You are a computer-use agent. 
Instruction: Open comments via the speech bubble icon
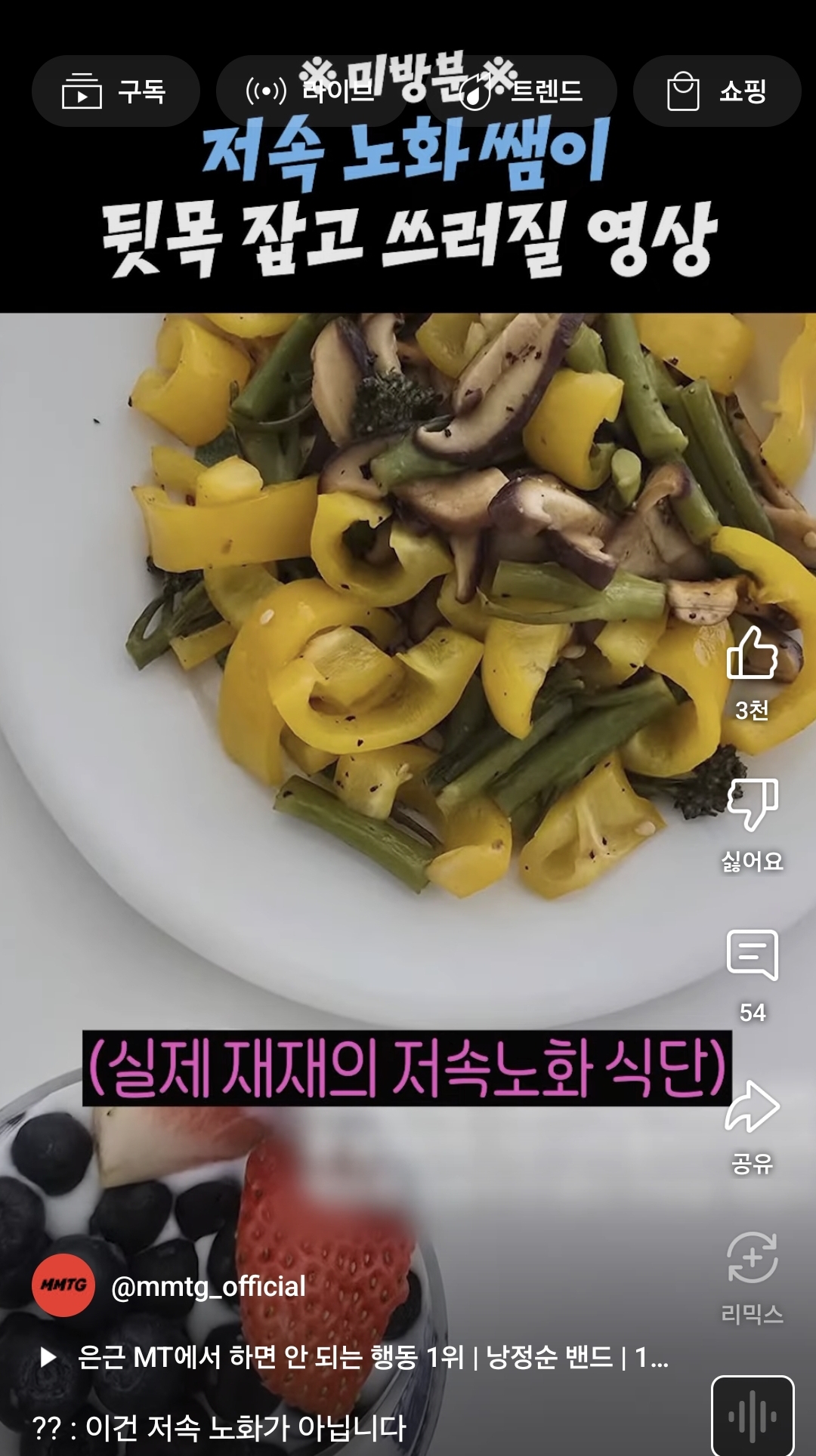click(x=753, y=956)
